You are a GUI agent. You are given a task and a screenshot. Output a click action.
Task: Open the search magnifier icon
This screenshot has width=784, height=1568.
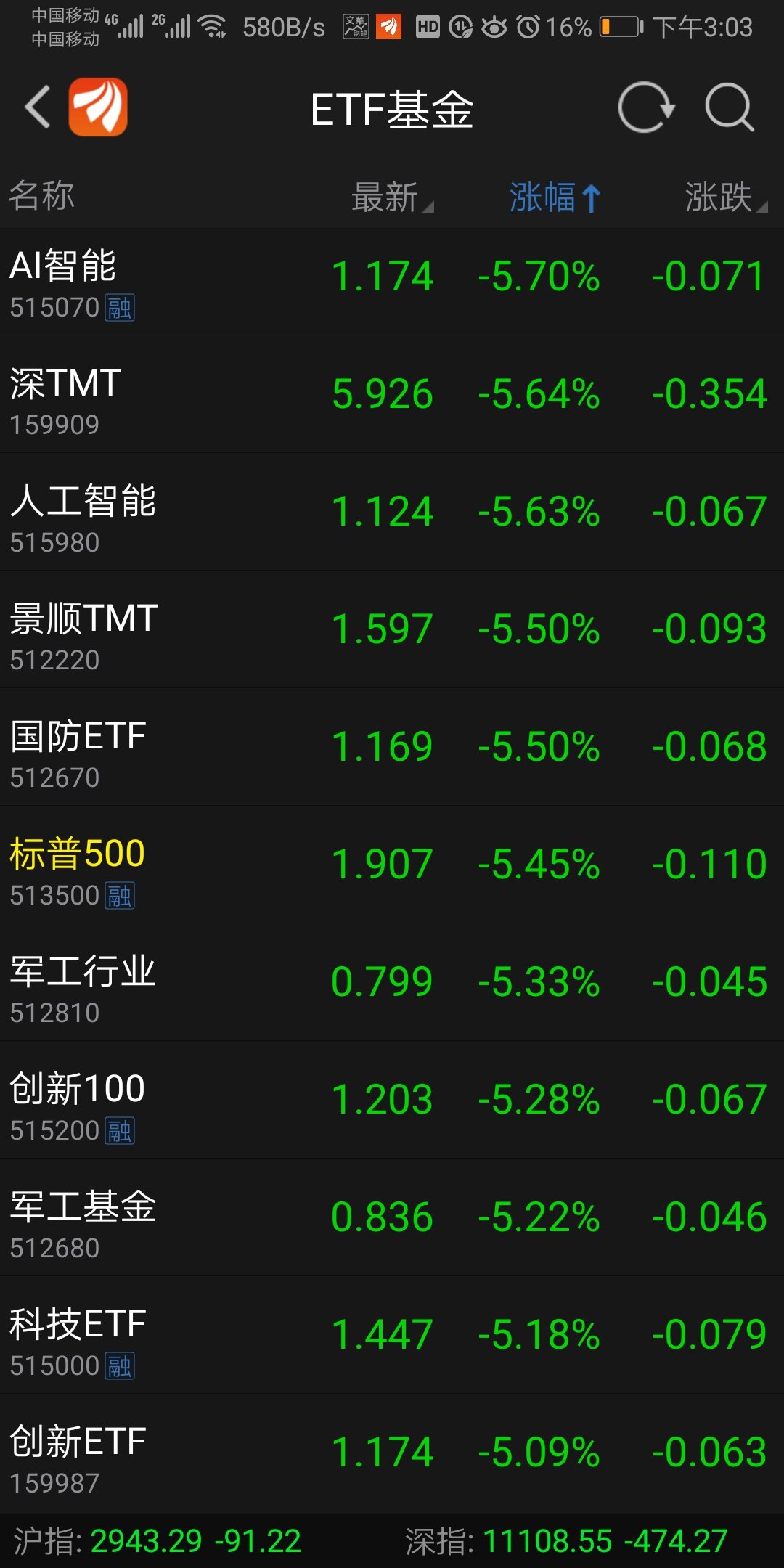pyautogui.click(x=730, y=107)
